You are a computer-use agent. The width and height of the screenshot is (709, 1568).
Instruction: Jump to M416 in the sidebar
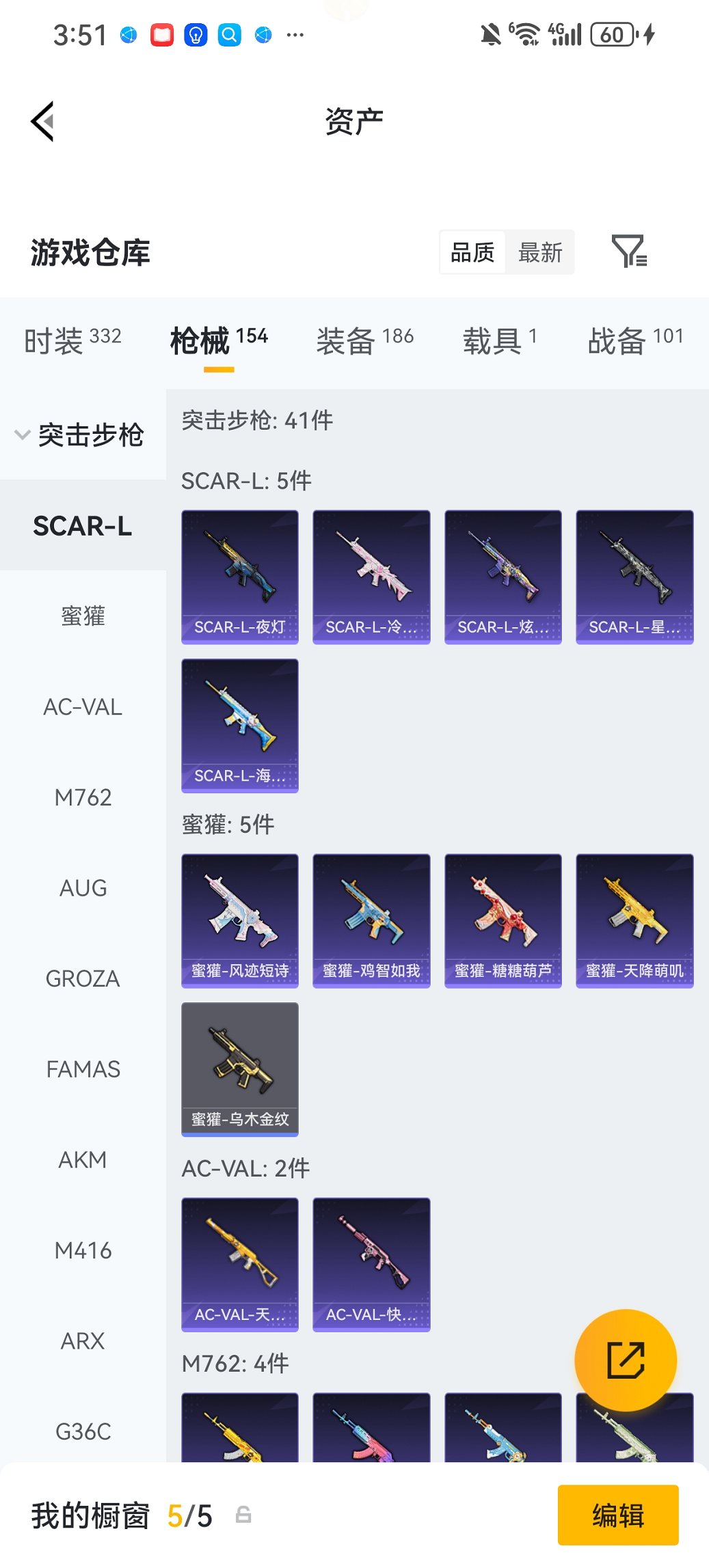click(x=83, y=1250)
